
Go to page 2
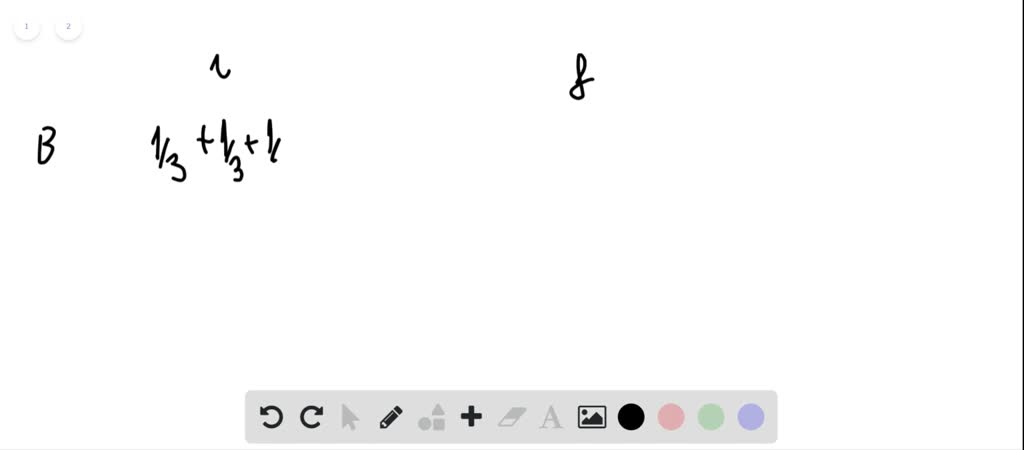click(x=68, y=26)
